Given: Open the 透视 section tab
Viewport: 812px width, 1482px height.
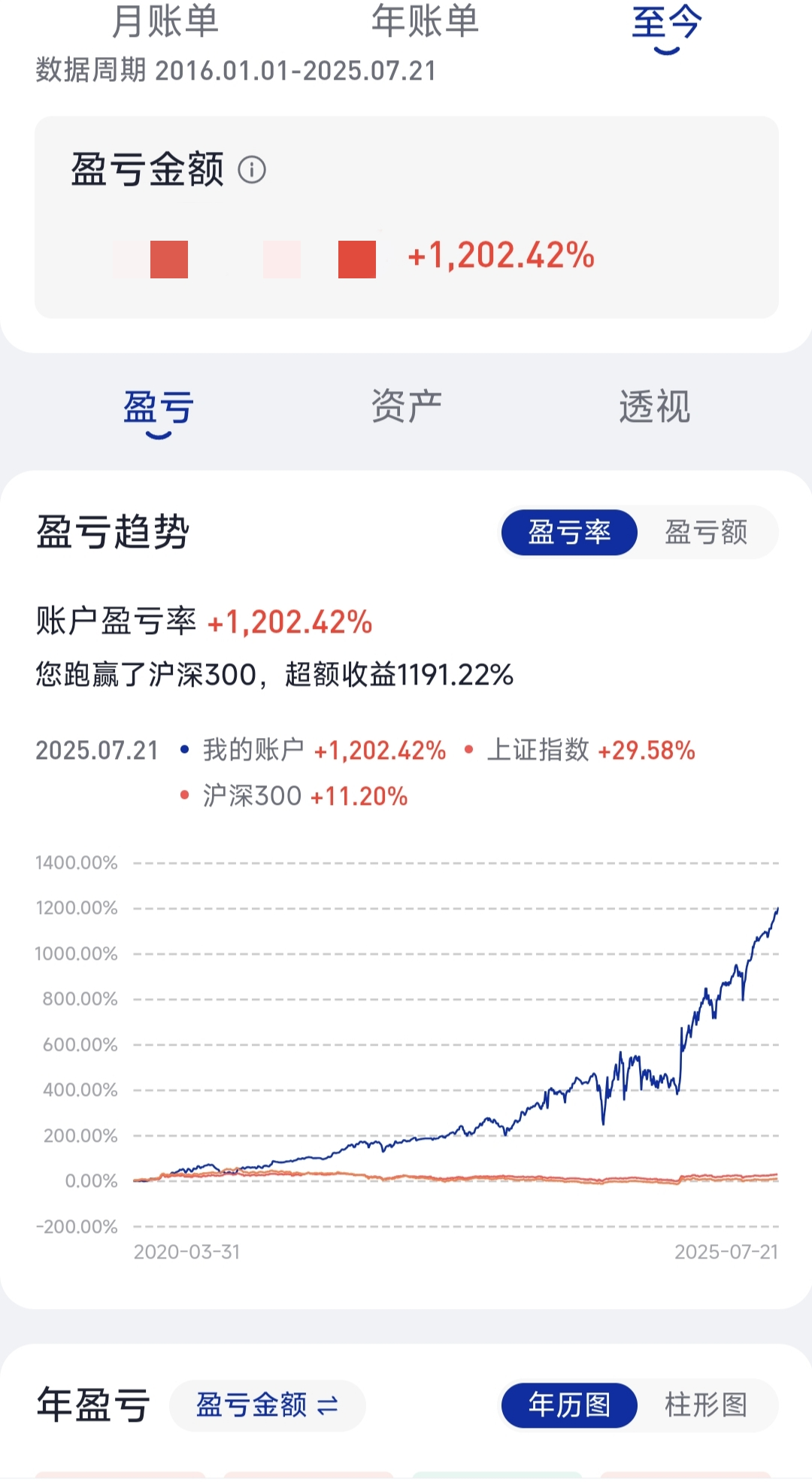Looking at the screenshot, I should [654, 407].
